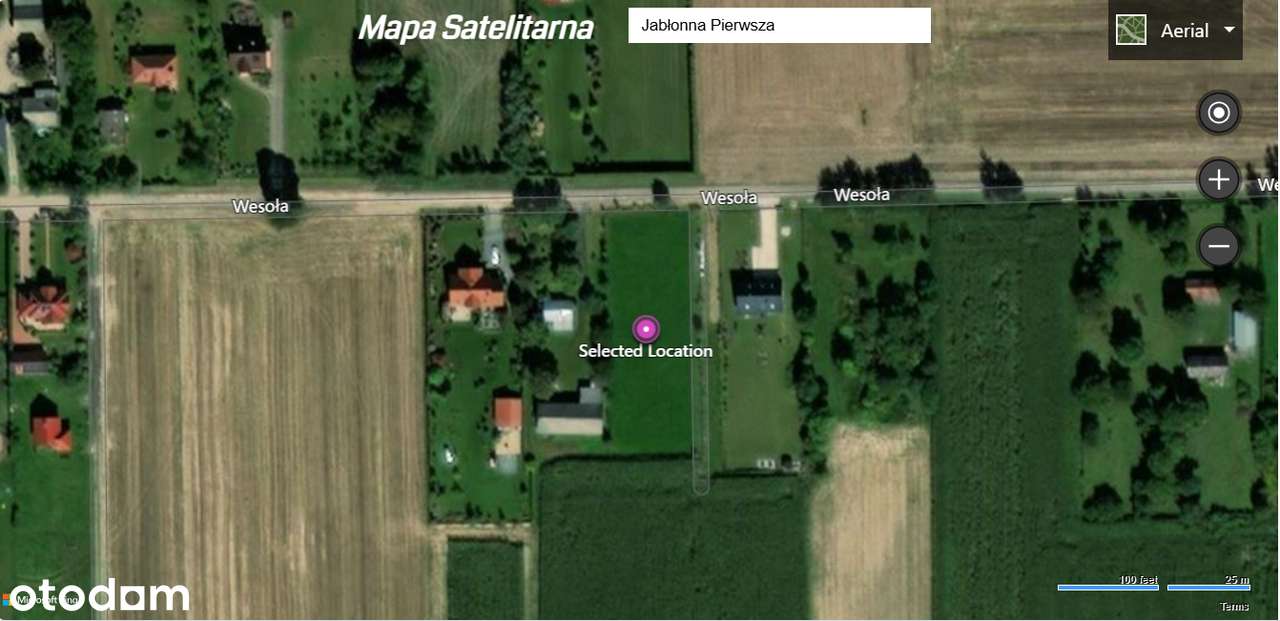The image size is (1280, 621).
Task: Tap the Selected Location pin
Action: point(646,329)
